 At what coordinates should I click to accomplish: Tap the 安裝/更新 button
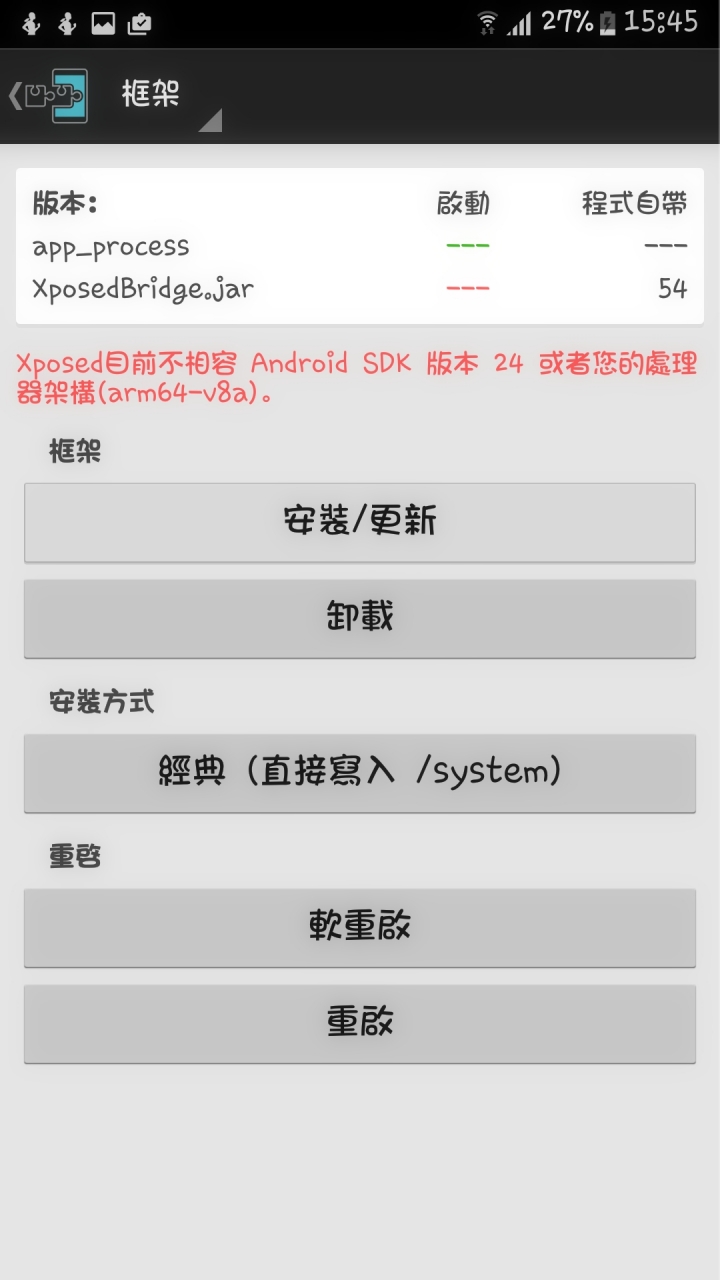pos(360,522)
